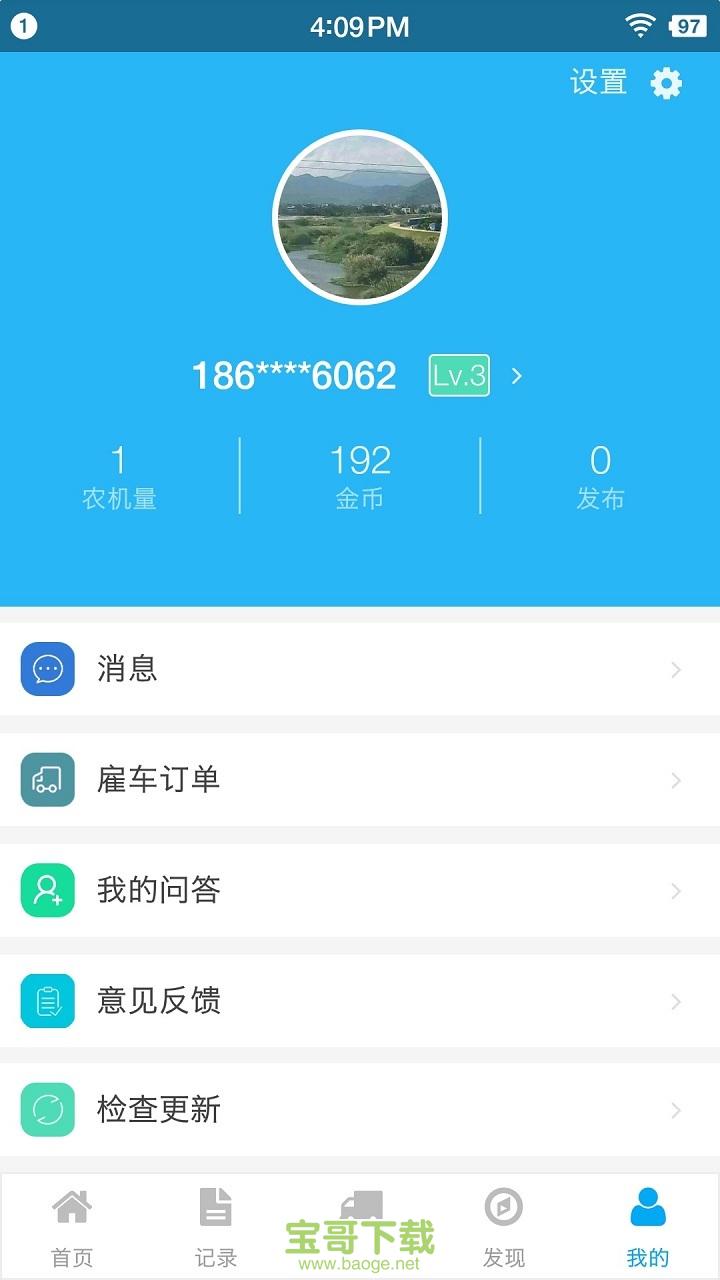The image size is (720, 1280).
Task: View 农机量 count
Action: pyautogui.click(x=119, y=476)
